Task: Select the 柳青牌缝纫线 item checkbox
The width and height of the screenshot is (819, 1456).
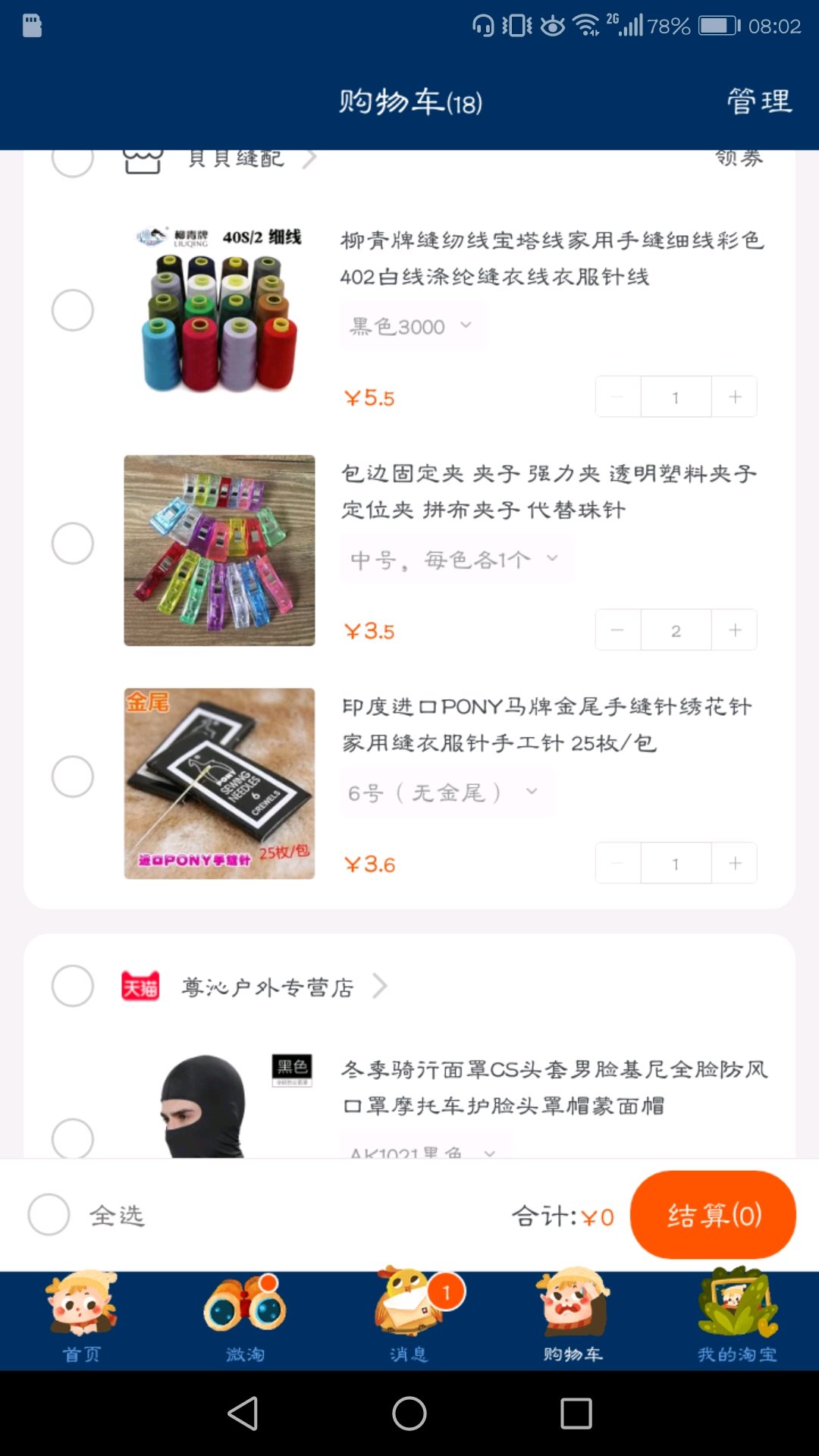Action: click(x=73, y=310)
